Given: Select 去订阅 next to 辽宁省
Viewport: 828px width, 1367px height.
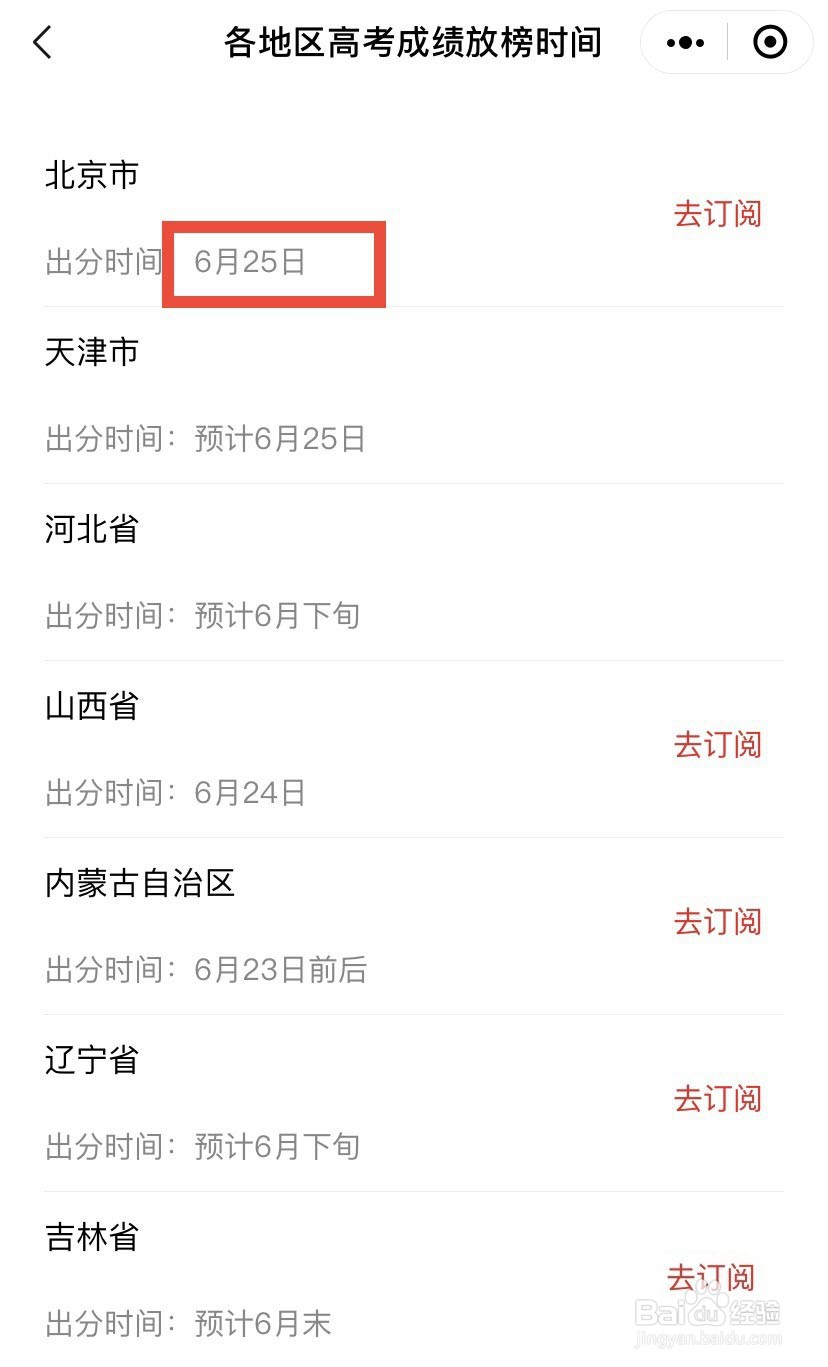Looking at the screenshot, I should (x=718, y=1099).
